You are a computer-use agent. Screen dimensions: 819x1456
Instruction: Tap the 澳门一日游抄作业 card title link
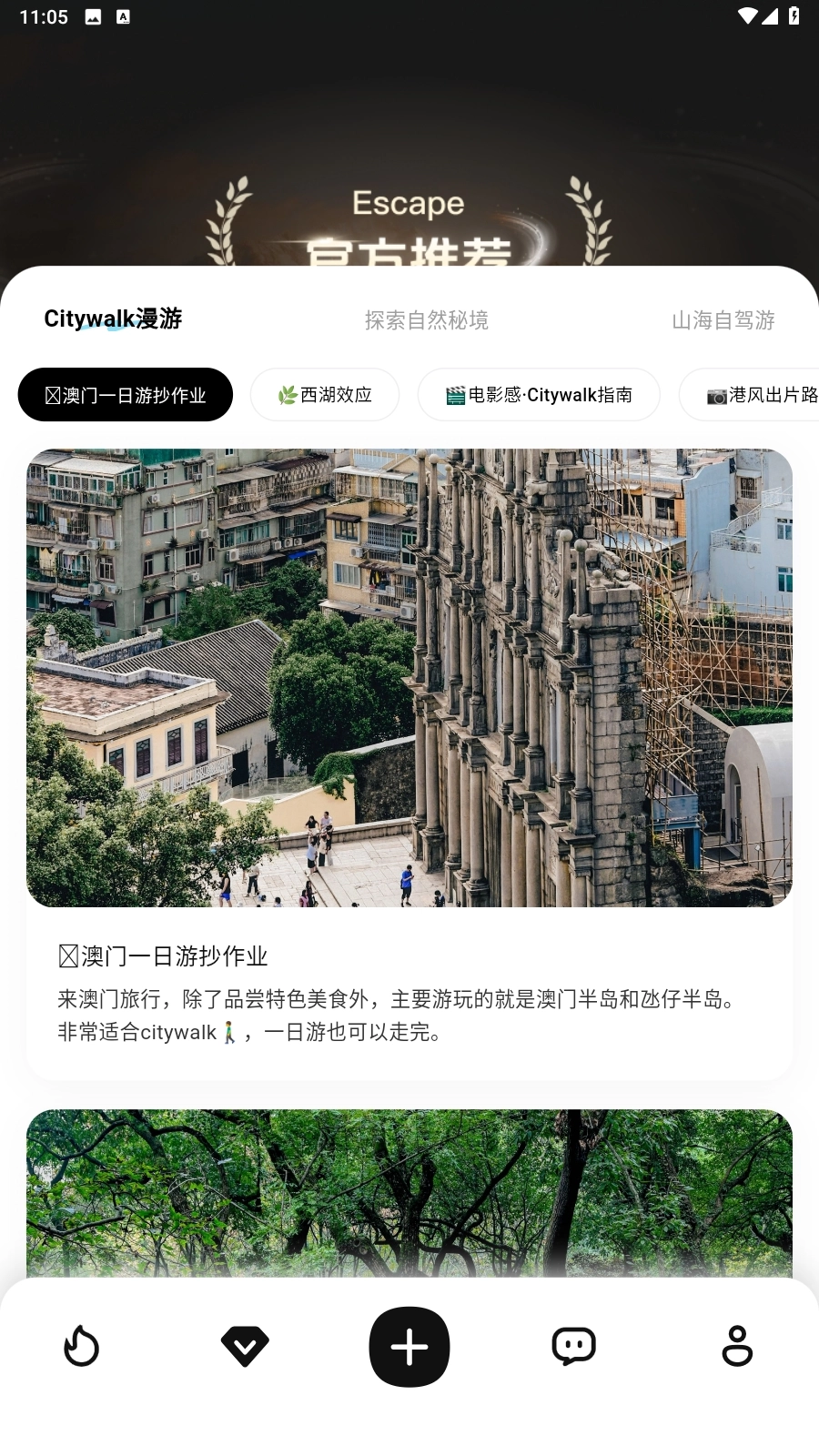click(x=165, y=955)
